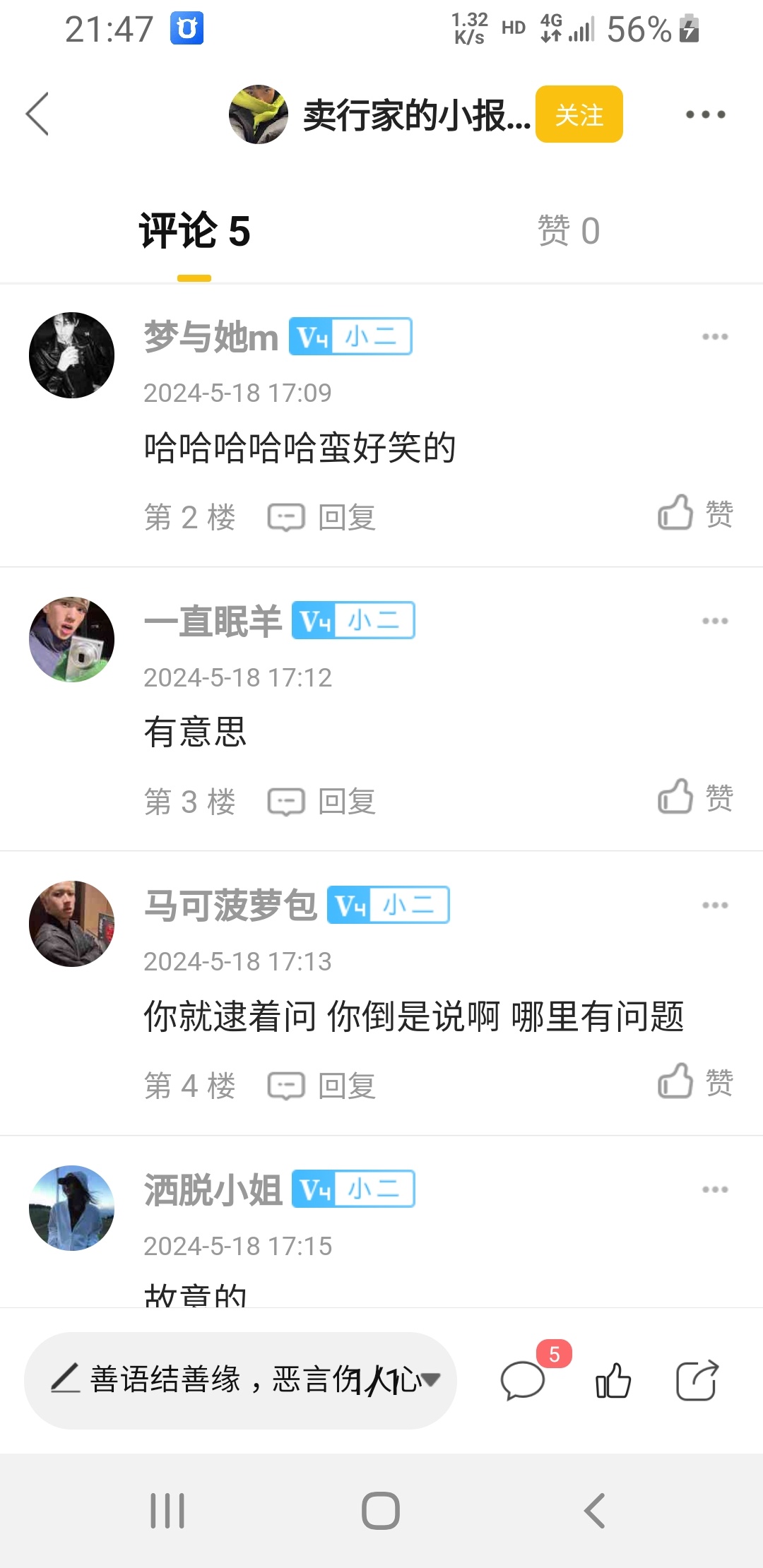Open more options on 梦与她m's comment

pyautogui.click(x=715, y=337)
